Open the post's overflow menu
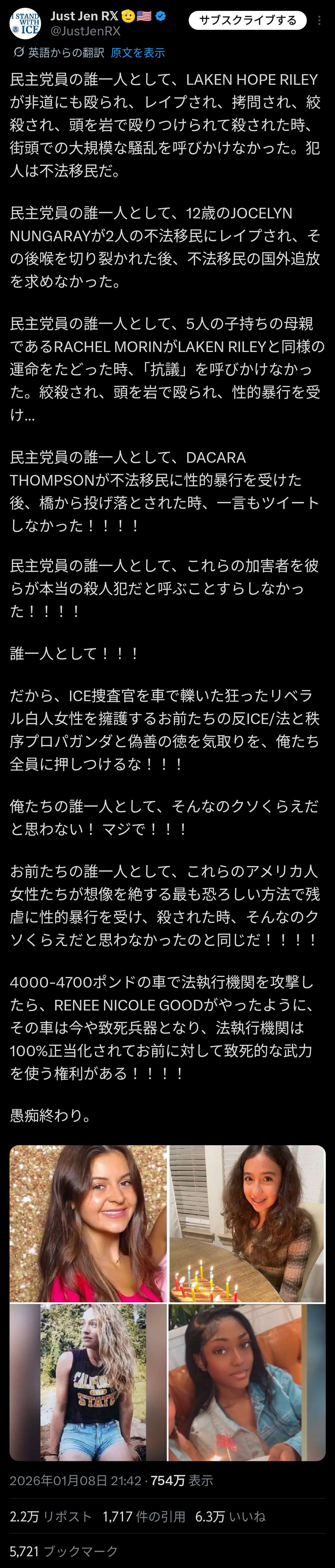Screen dimensions: 335x1568 320,20
